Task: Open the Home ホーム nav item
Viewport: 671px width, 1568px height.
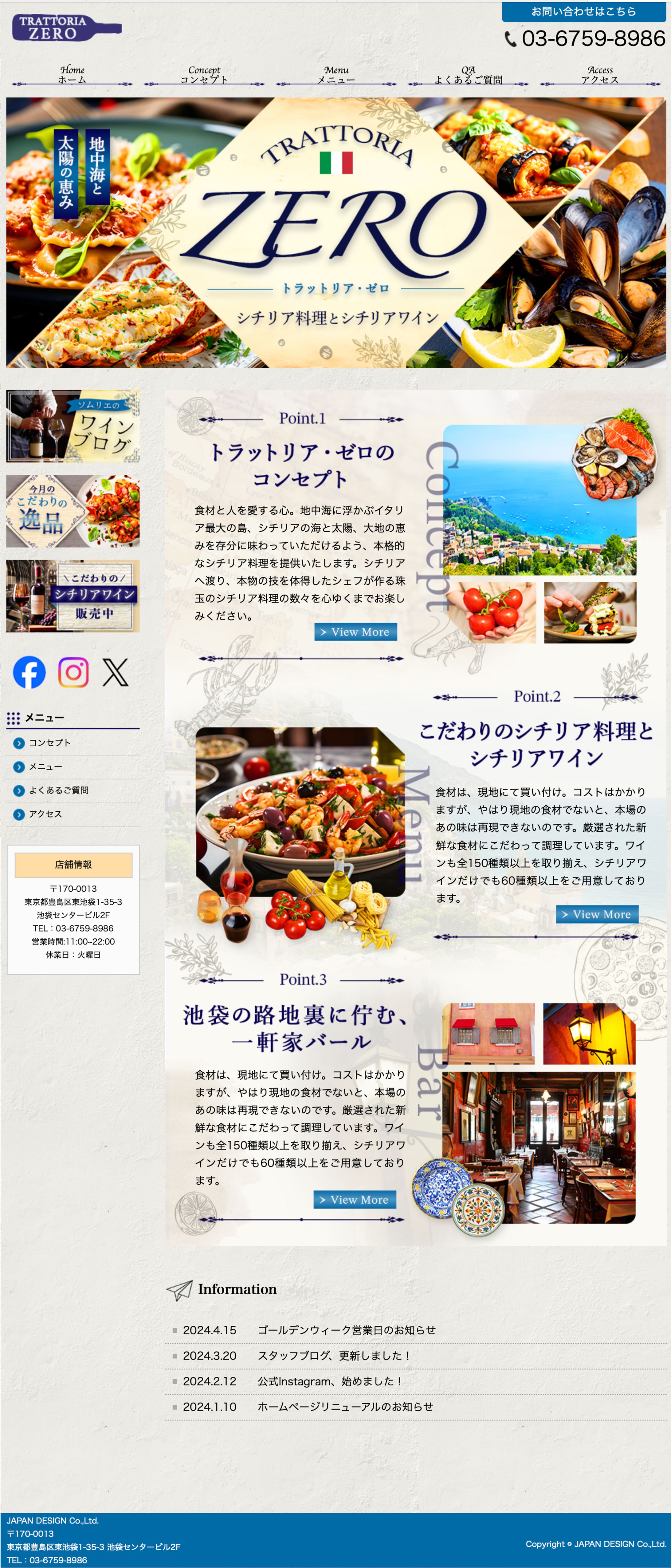Action: coord(72,75)
